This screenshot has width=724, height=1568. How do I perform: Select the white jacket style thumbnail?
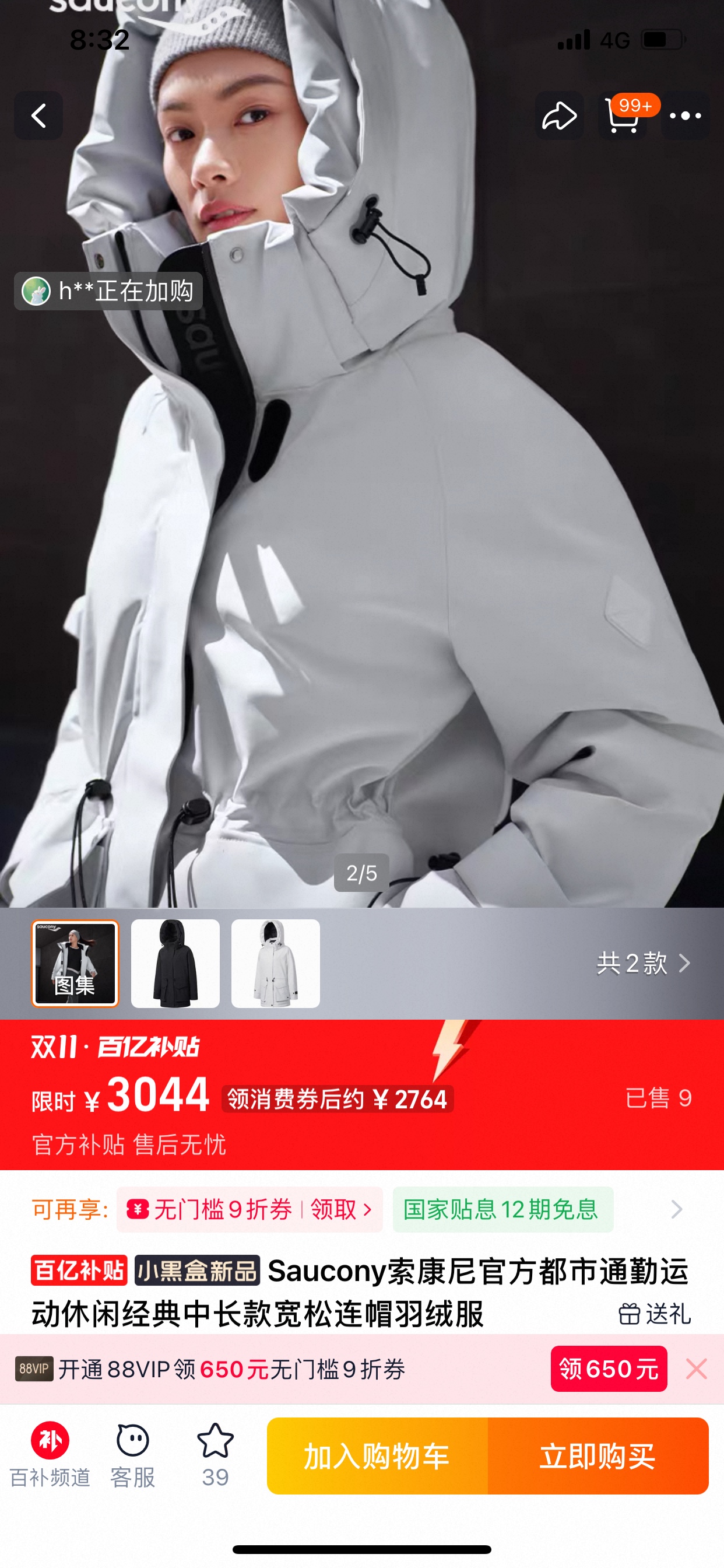tap(275, 963)
